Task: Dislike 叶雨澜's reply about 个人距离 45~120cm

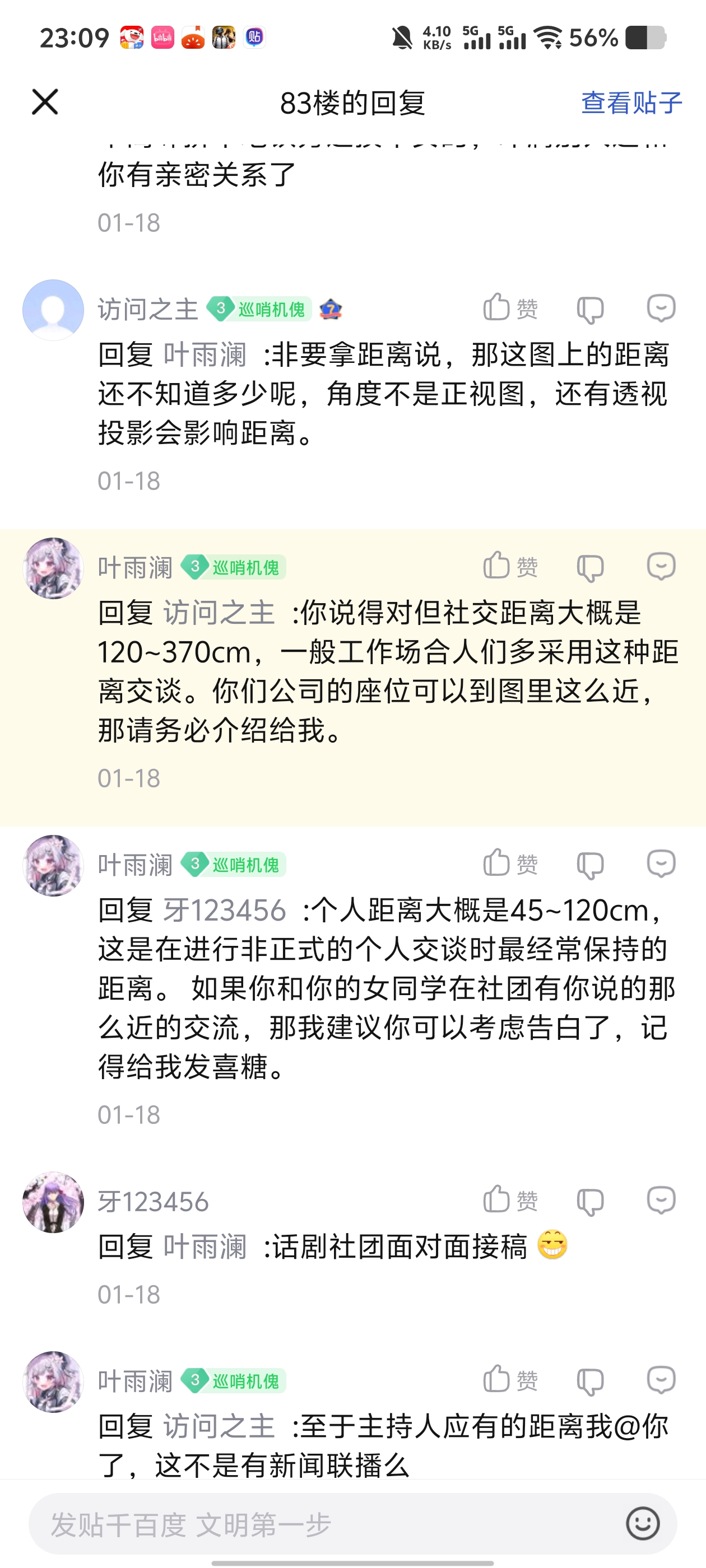Action: (x=589, y=864)
